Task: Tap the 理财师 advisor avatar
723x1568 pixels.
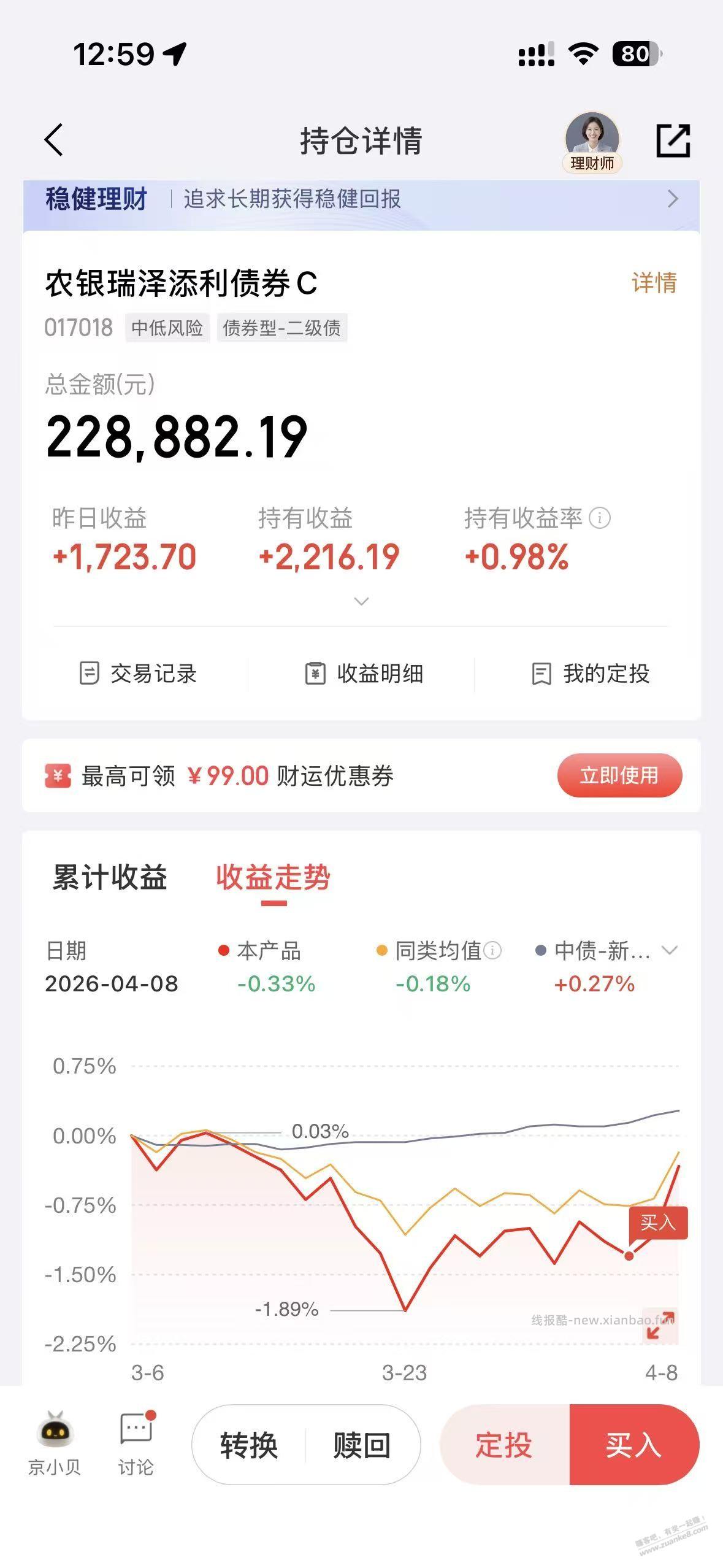Action: point(592,140)
